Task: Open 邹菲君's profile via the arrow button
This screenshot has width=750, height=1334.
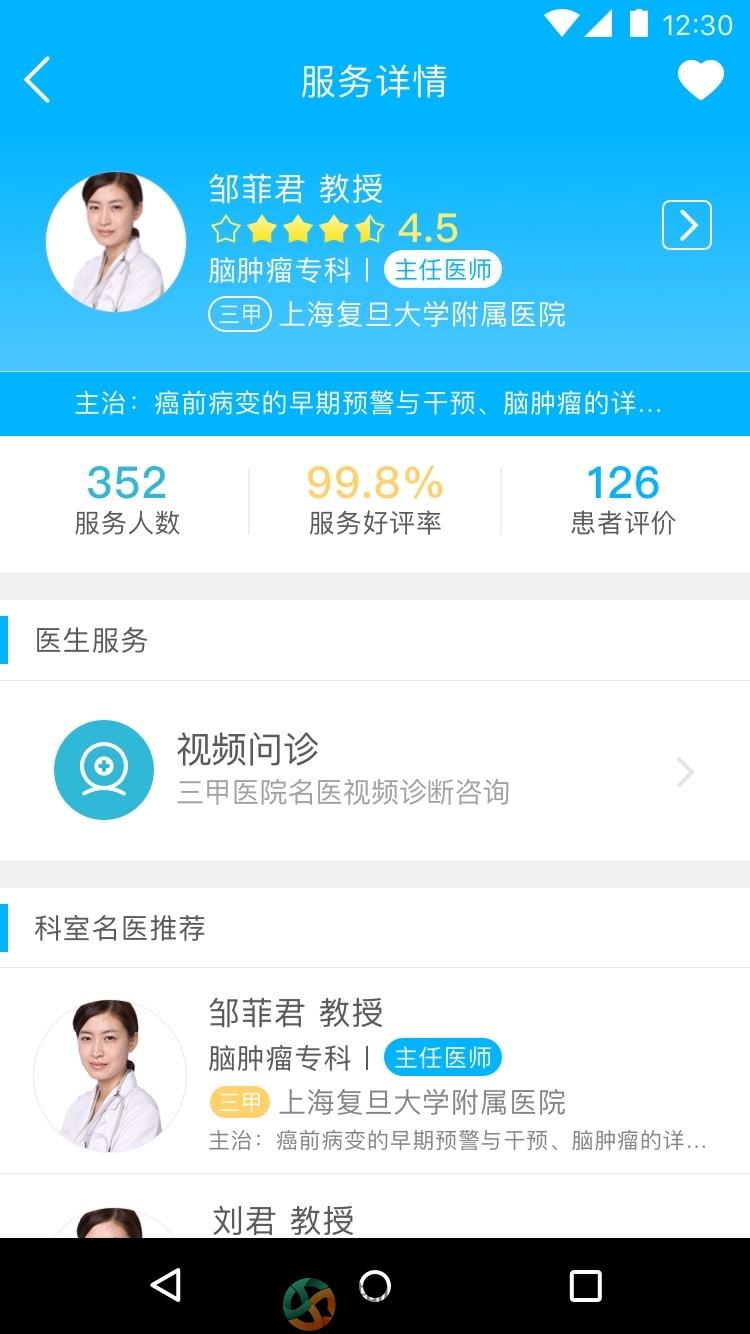Action: coord(687,225)
